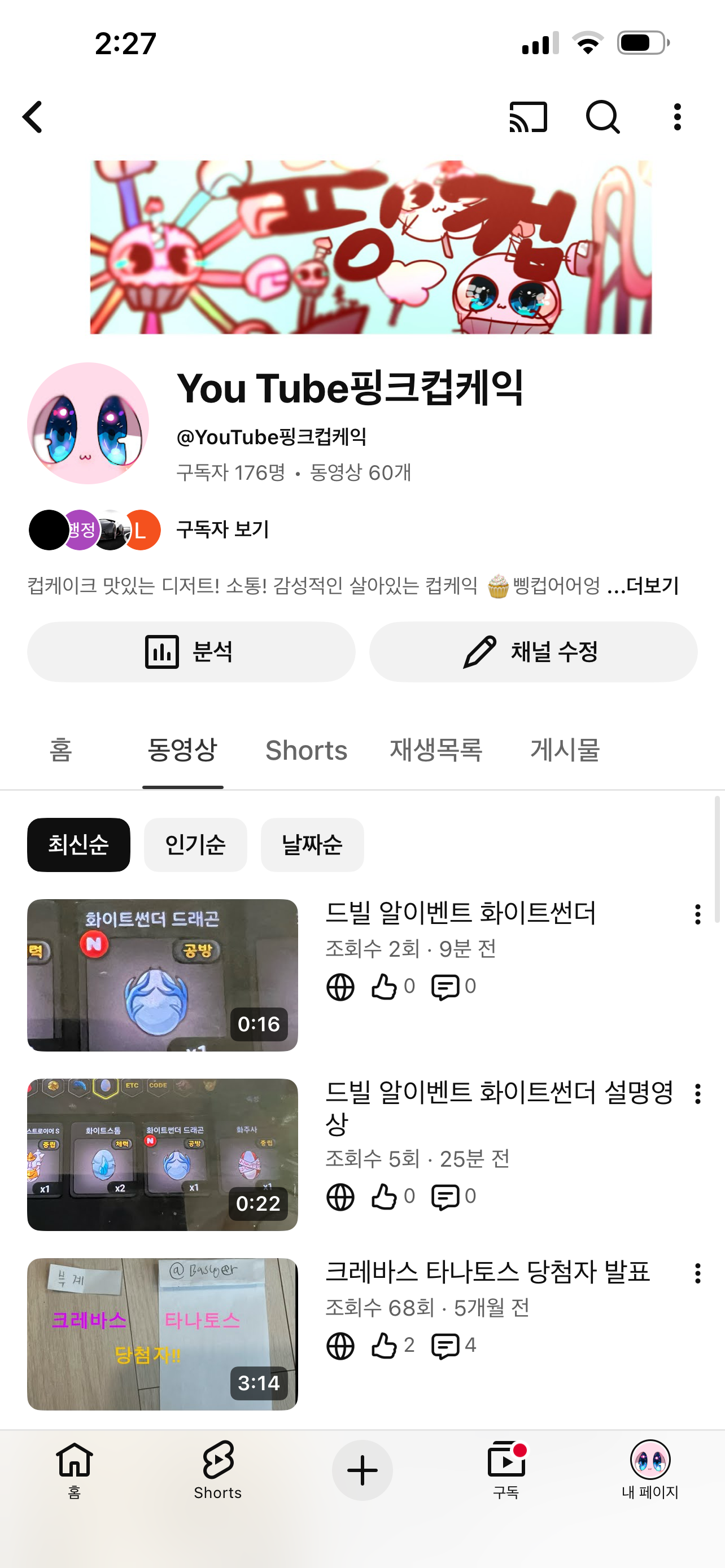Image resolution: width=725 pixels, height=1568 pixels.
Task: Open channel analytics (분석)
Action: 191,652
